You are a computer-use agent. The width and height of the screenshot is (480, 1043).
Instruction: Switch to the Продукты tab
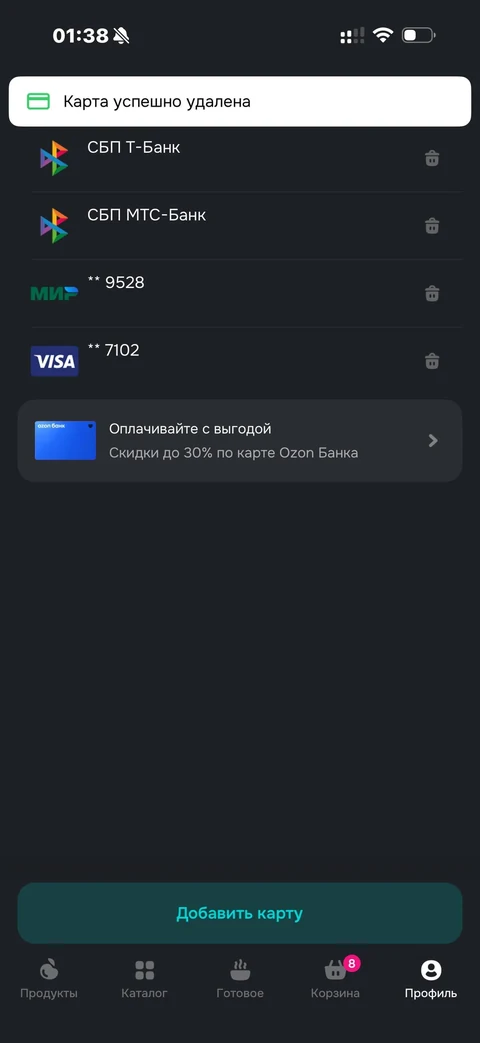pyautogui.click(x=49, y=979)
